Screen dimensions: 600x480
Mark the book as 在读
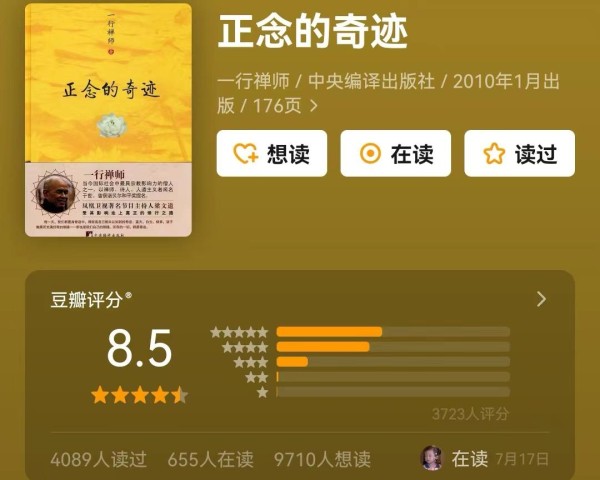[x=395, y=153]
